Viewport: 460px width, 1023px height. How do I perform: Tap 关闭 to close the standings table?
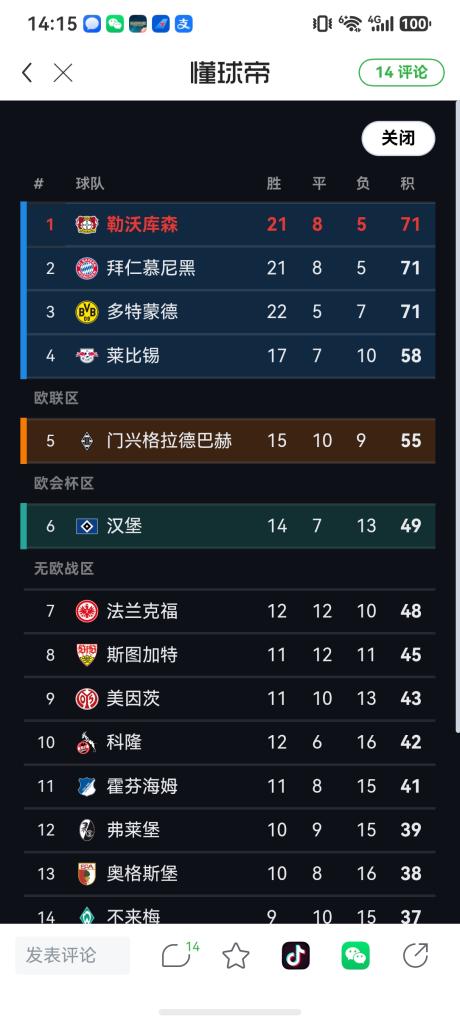[x=398, y=138]
